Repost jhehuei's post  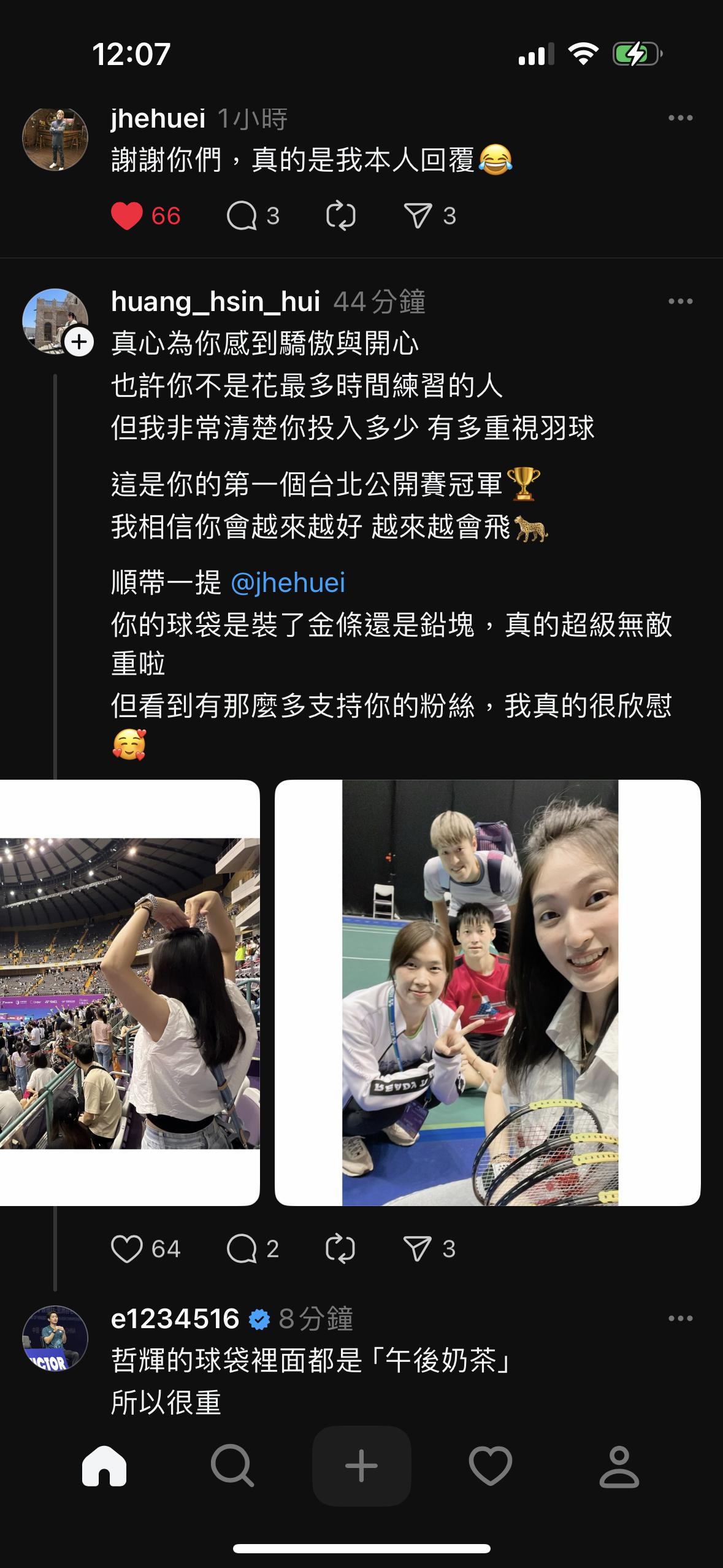click(340, 216)
